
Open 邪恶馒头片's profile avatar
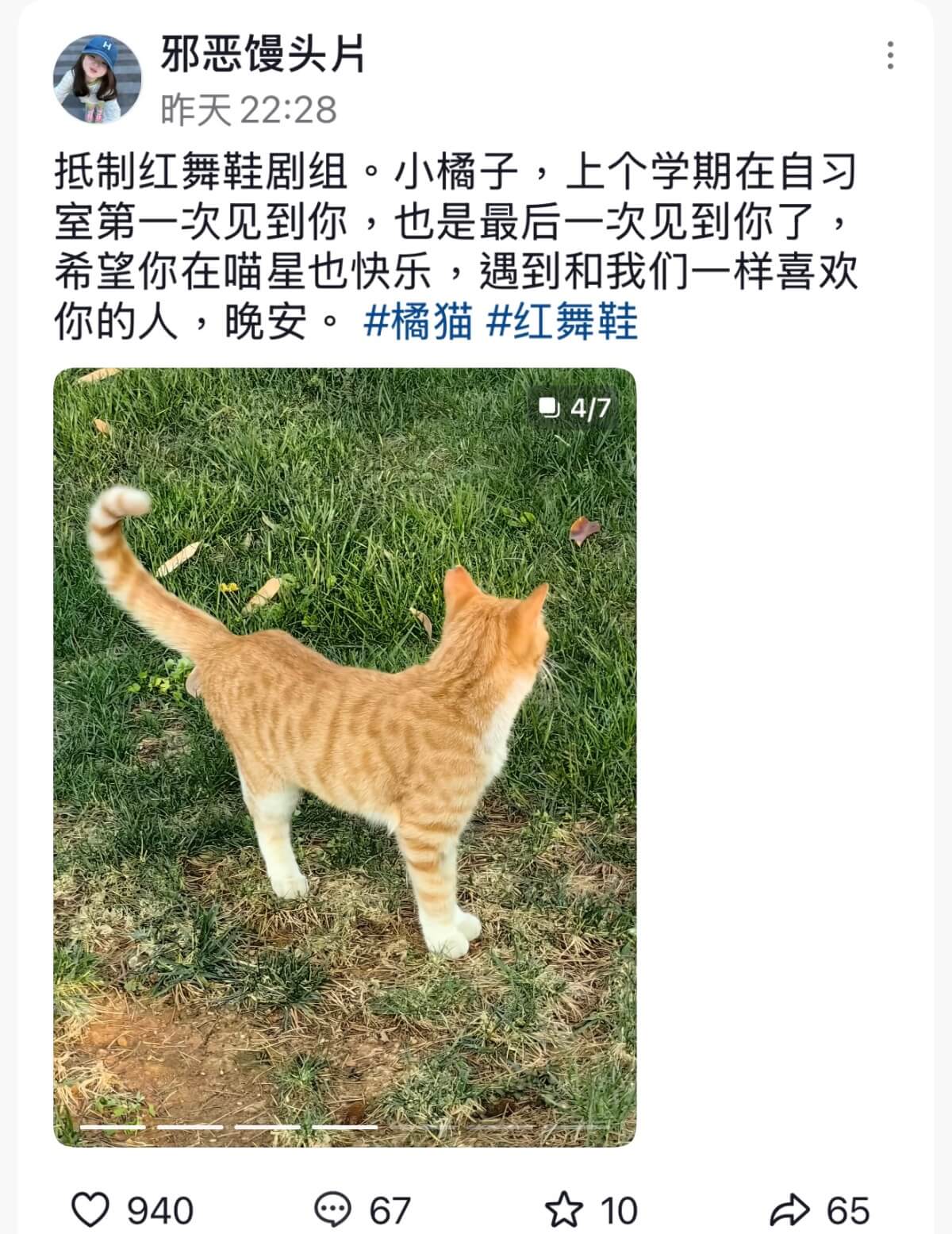point(97,79)
